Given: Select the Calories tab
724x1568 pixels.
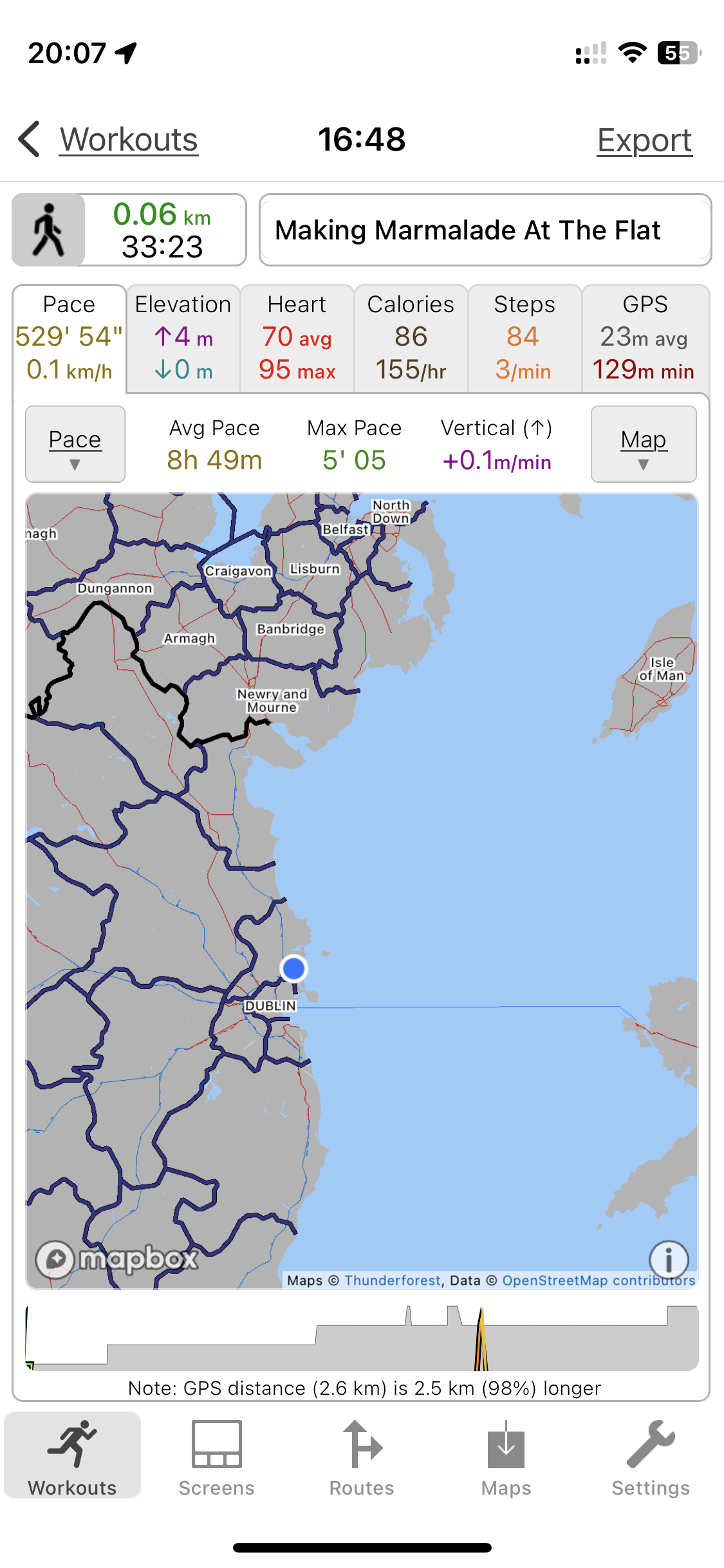Looking at the screenshot, I should (x=411, y=338).
